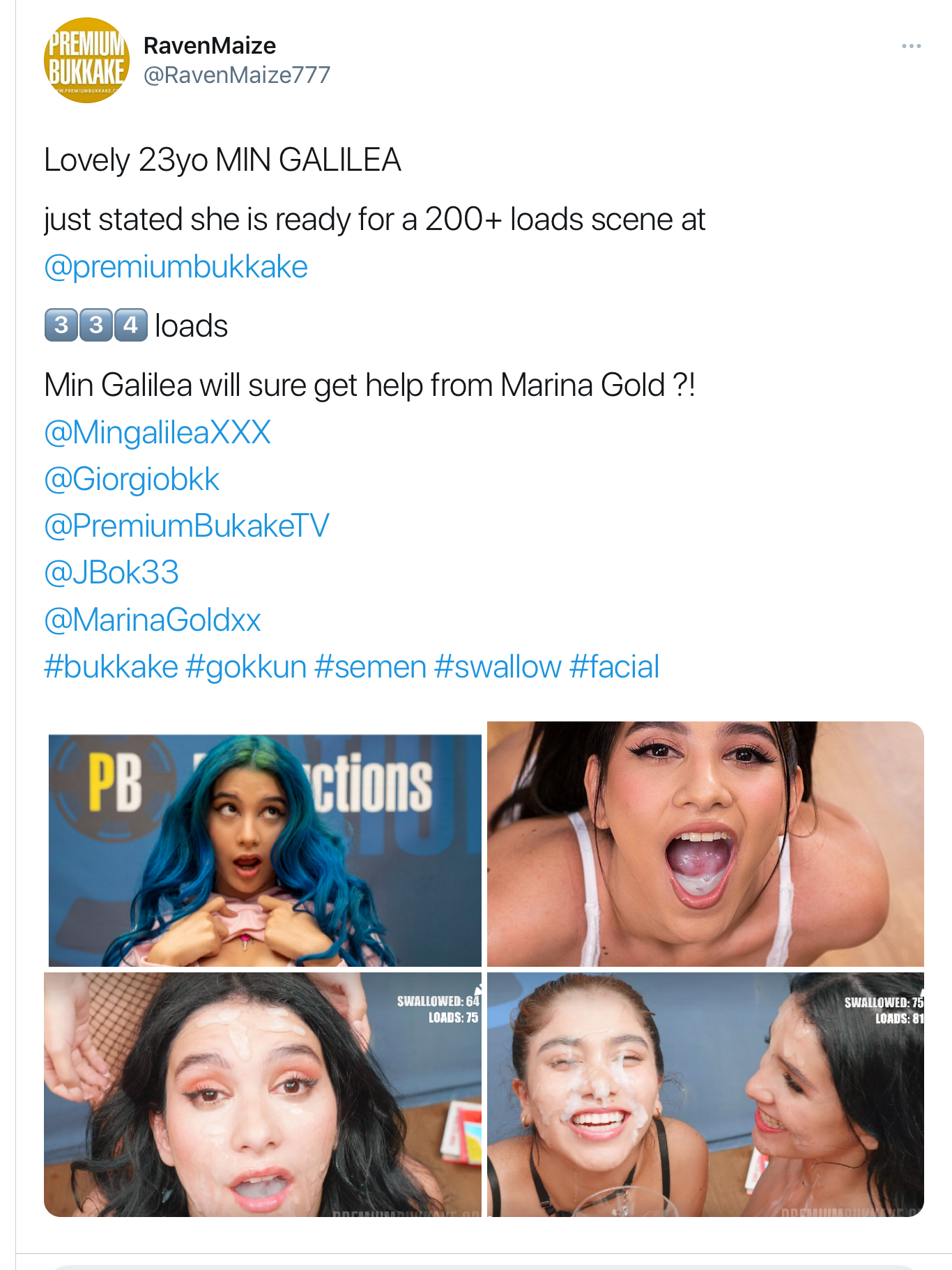Open the @MingalileaXXX mention
Viewport: 952px width, 1270px height.
158,432
